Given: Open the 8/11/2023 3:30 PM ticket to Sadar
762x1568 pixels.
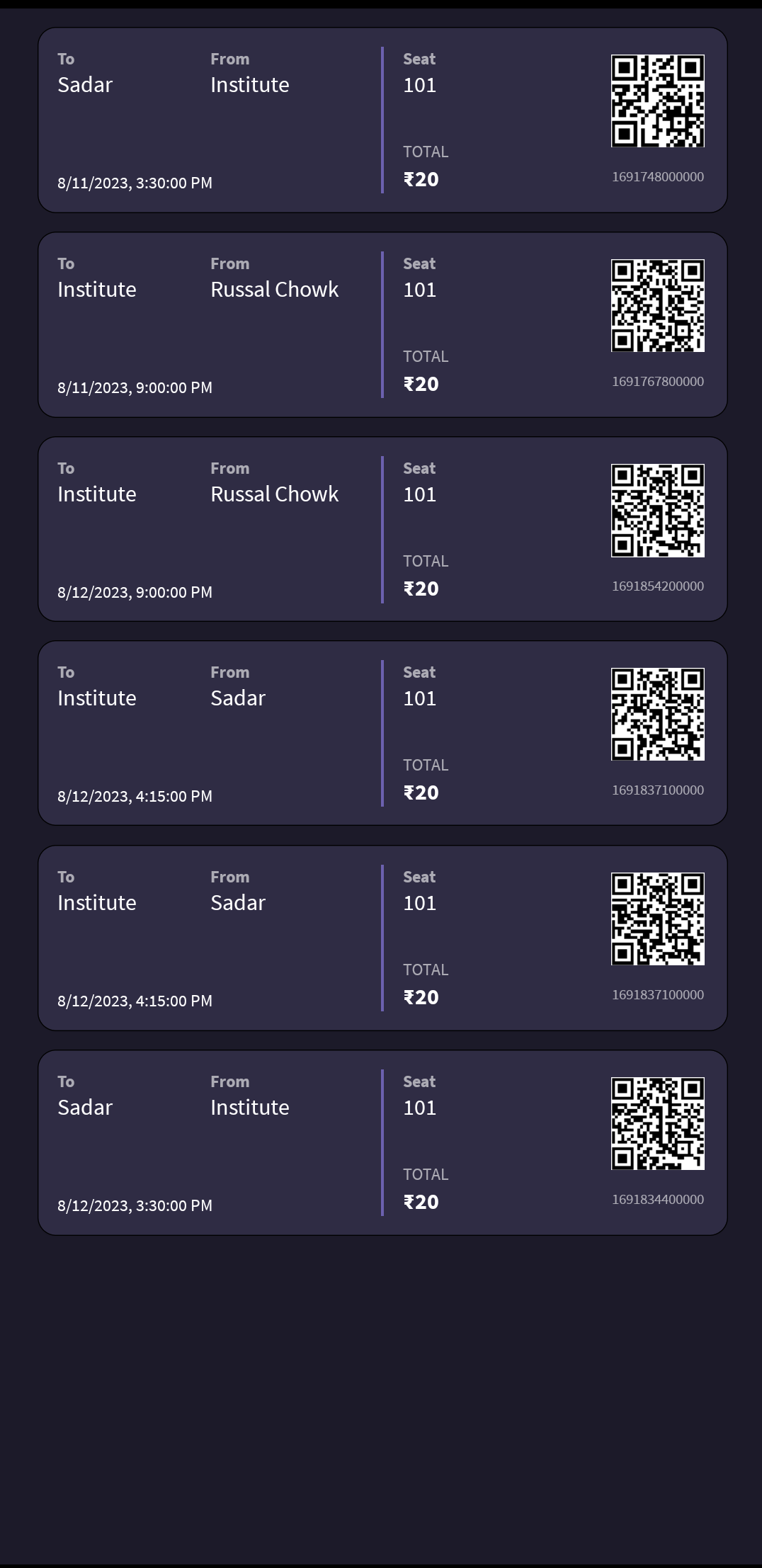Looking at the screenshot, I should click(x=382, y=120).
